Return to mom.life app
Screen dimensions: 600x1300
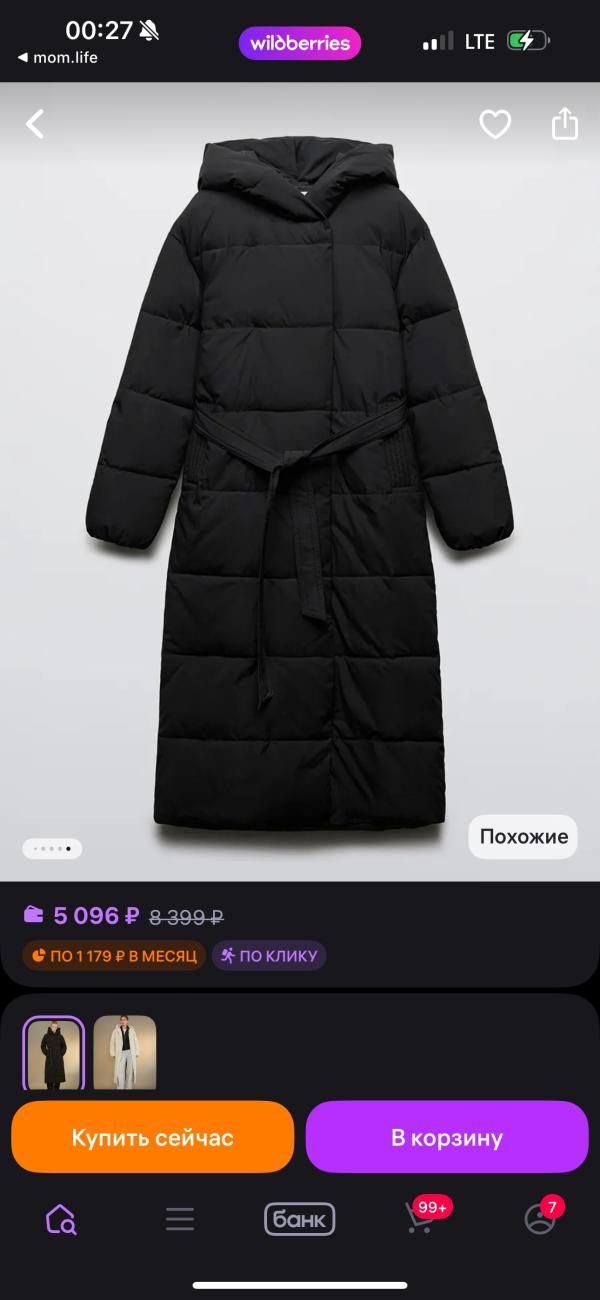58,57
